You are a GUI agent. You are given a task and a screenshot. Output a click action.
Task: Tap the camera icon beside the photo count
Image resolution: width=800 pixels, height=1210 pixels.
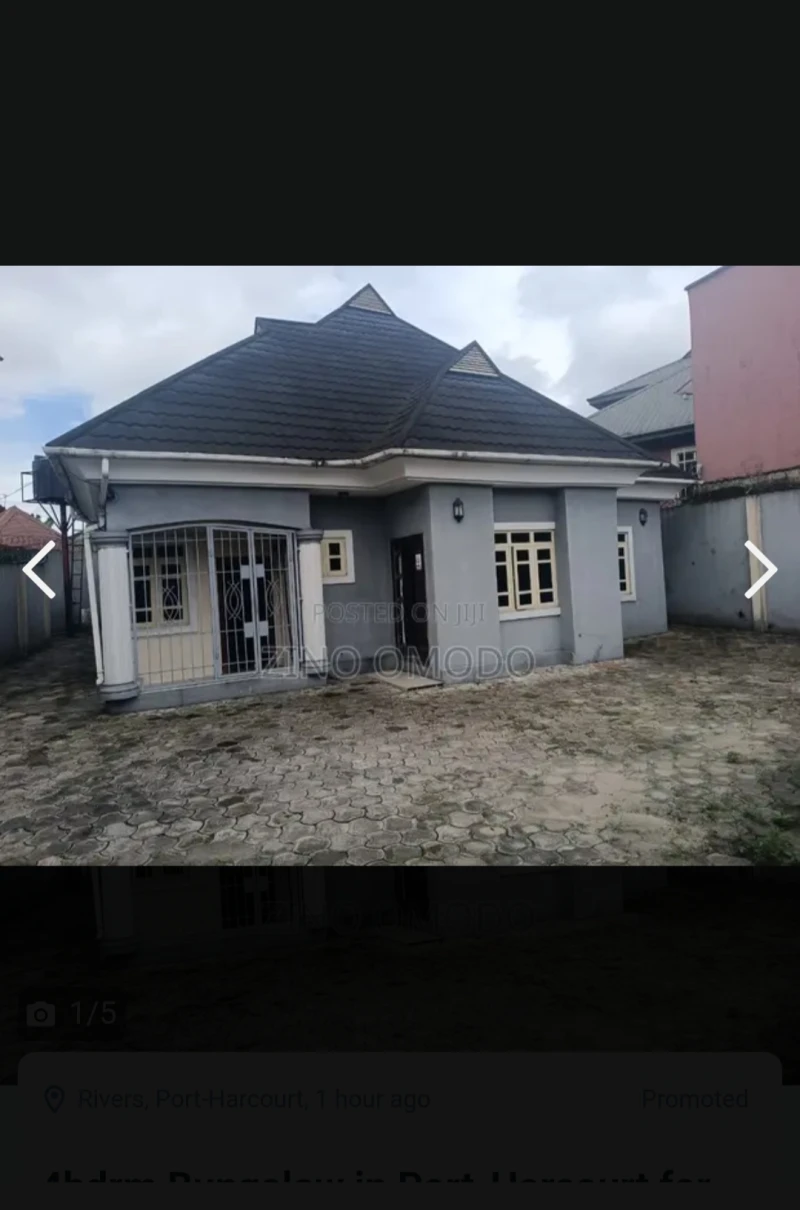40,1013
